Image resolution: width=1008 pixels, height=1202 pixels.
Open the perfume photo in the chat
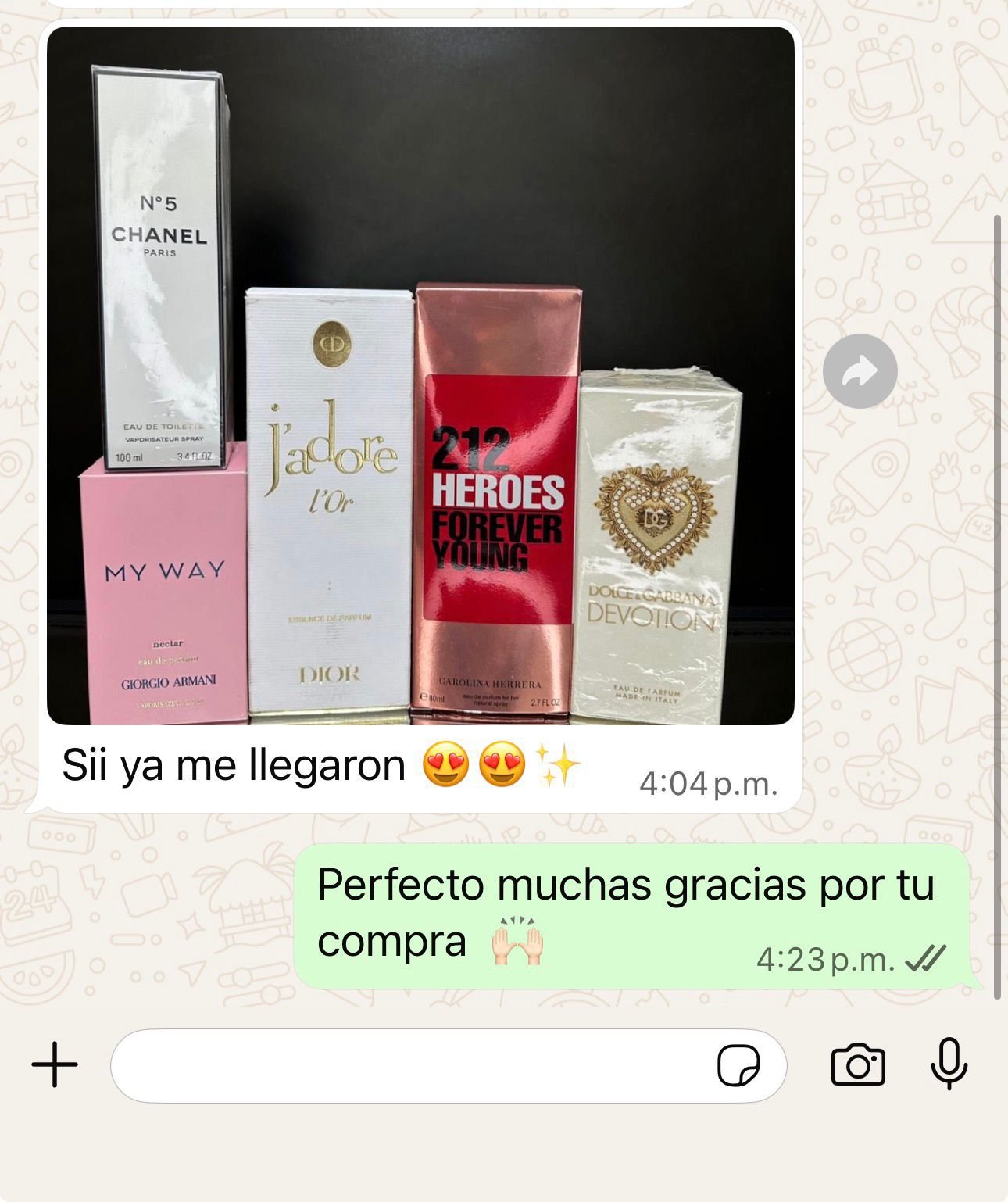[420, 375]
